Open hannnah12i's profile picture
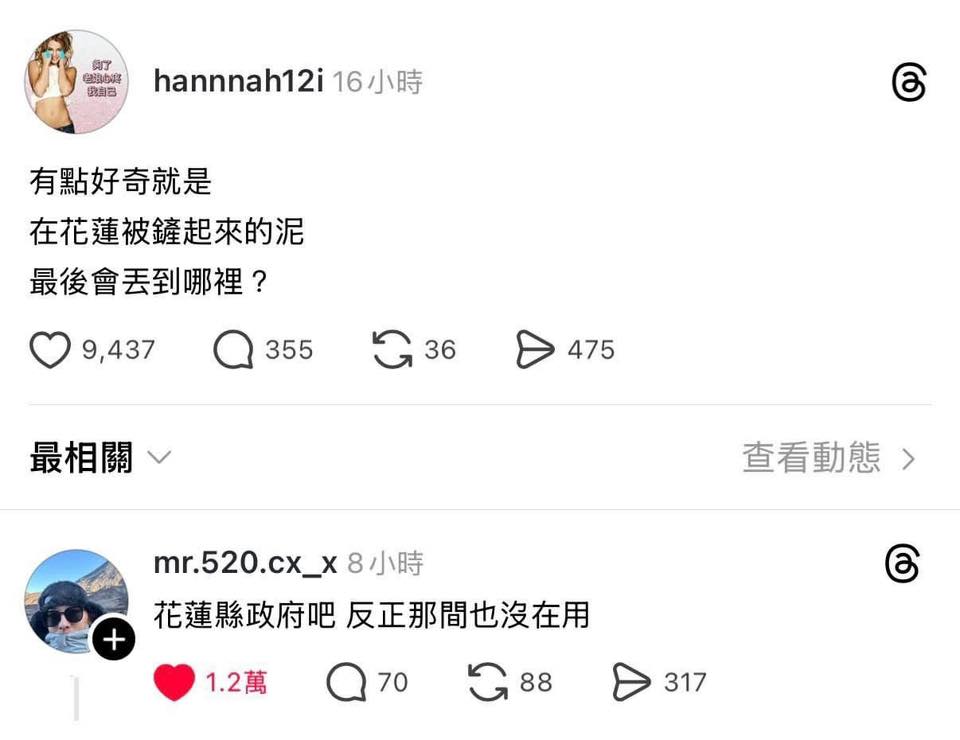The height and width of the screenshot is (740, 960). 76,81
